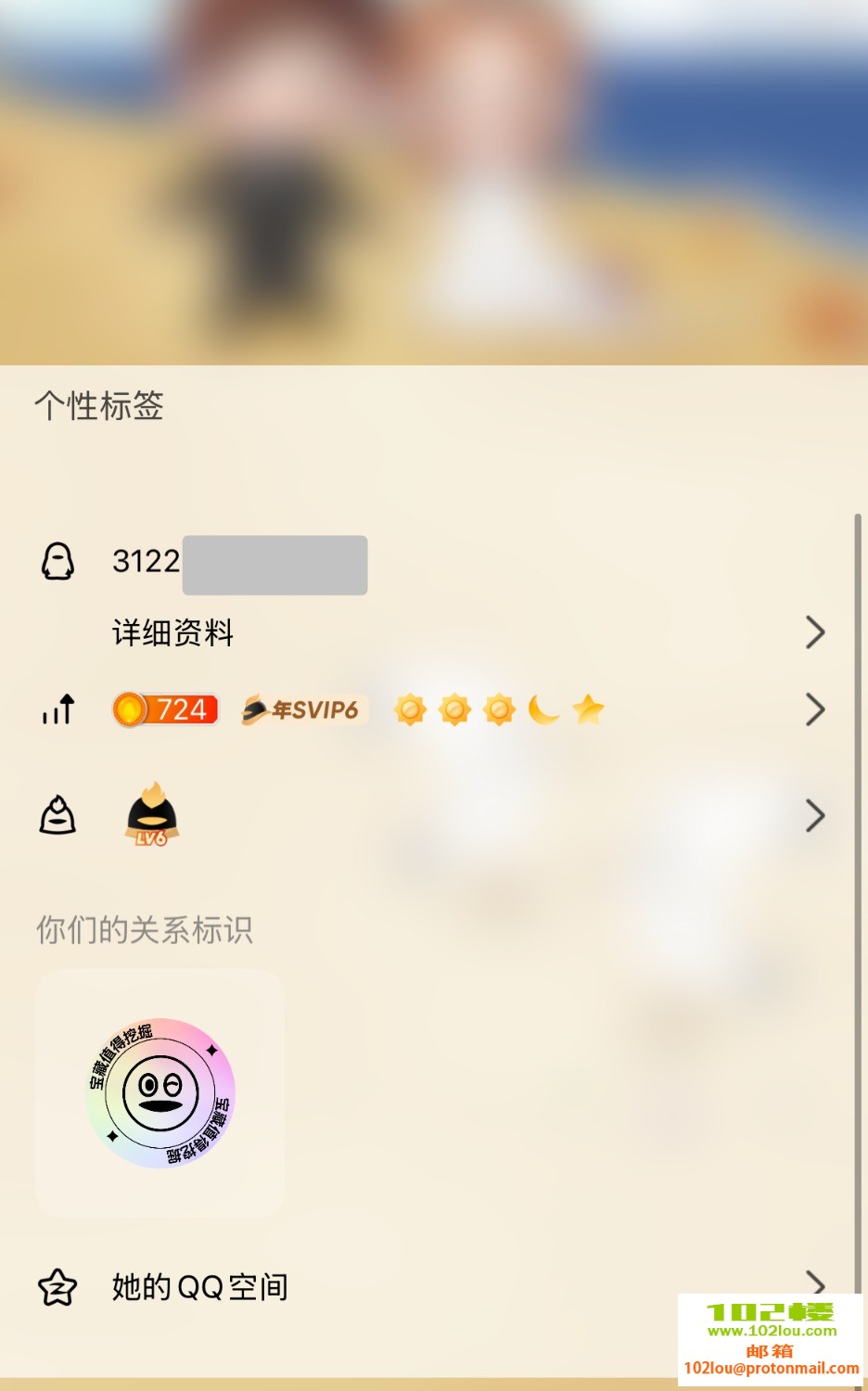Open 她的QQ空间

point(200,1287)
